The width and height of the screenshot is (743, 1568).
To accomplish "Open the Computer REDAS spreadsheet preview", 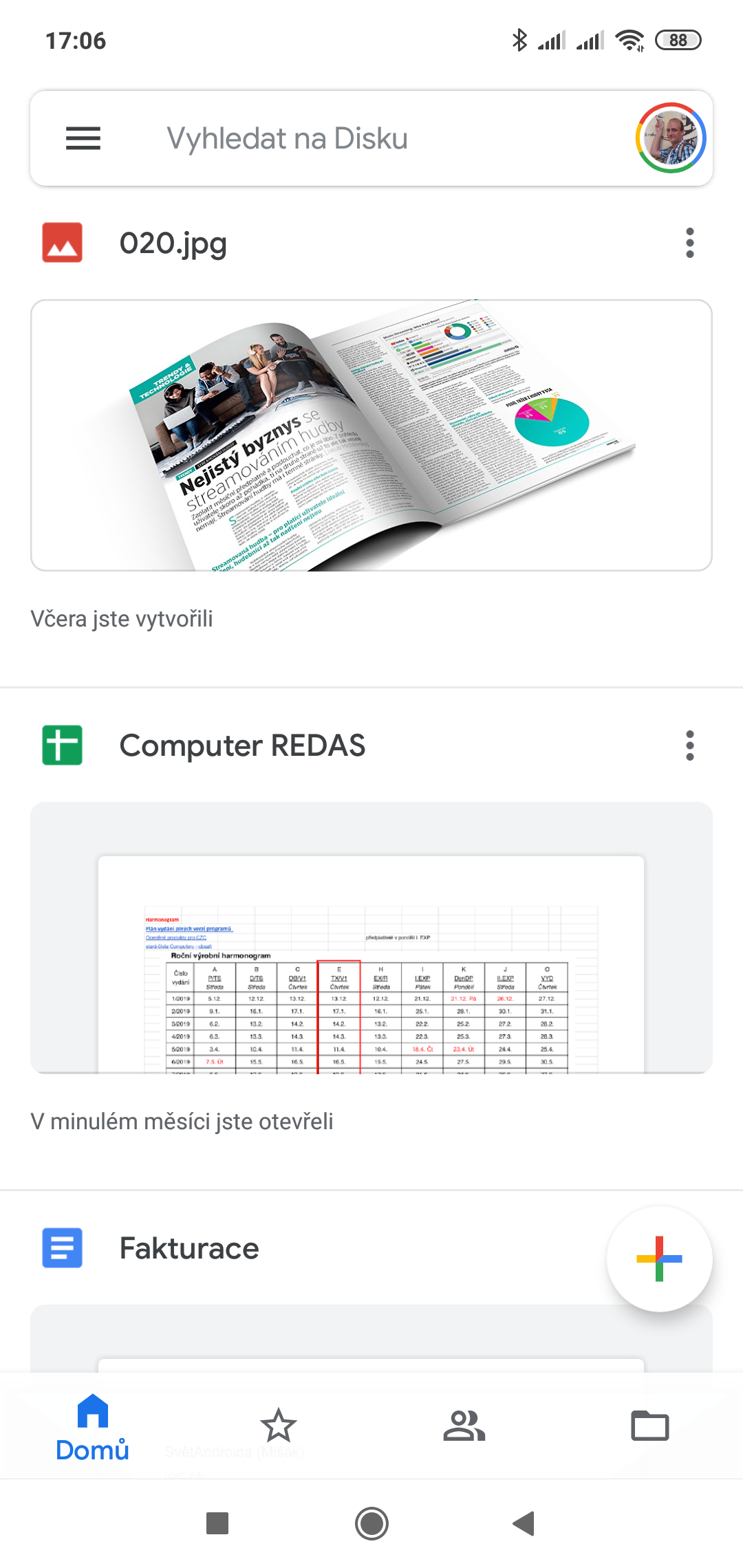I will click(x=371, y=937).
